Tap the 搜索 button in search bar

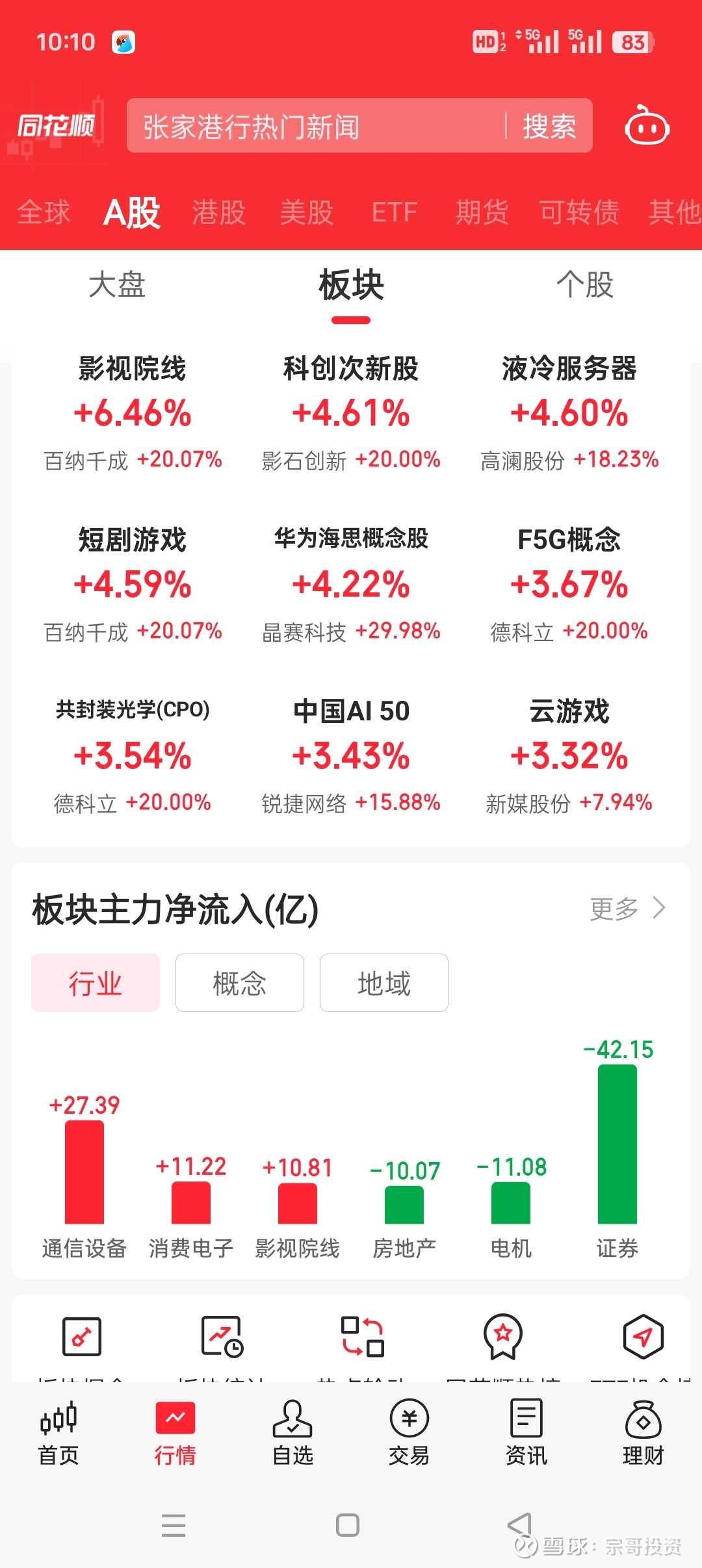coord(549,126)
